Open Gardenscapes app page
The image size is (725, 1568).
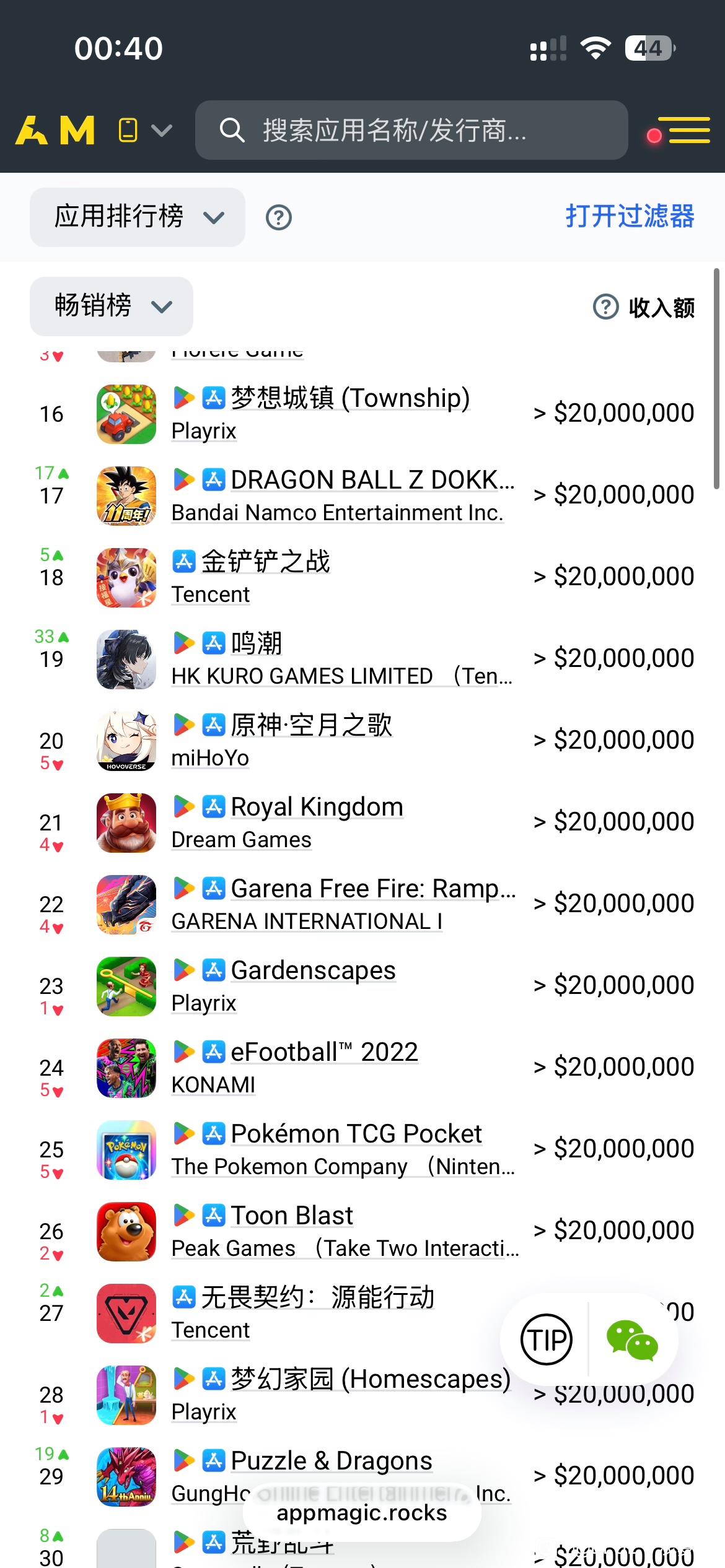click(313, 970)
